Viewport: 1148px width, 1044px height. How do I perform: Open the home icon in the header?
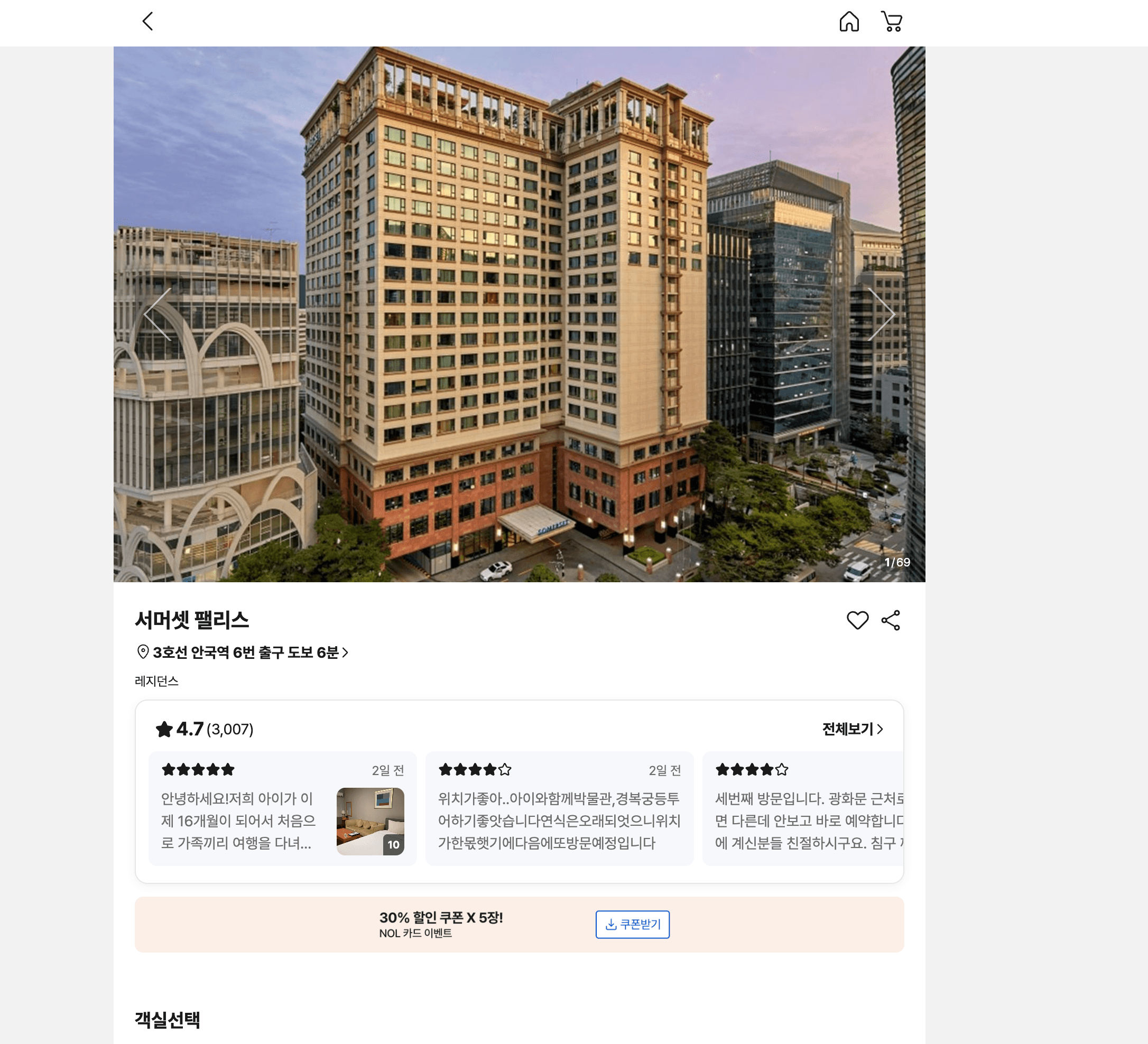click(848, 22)
